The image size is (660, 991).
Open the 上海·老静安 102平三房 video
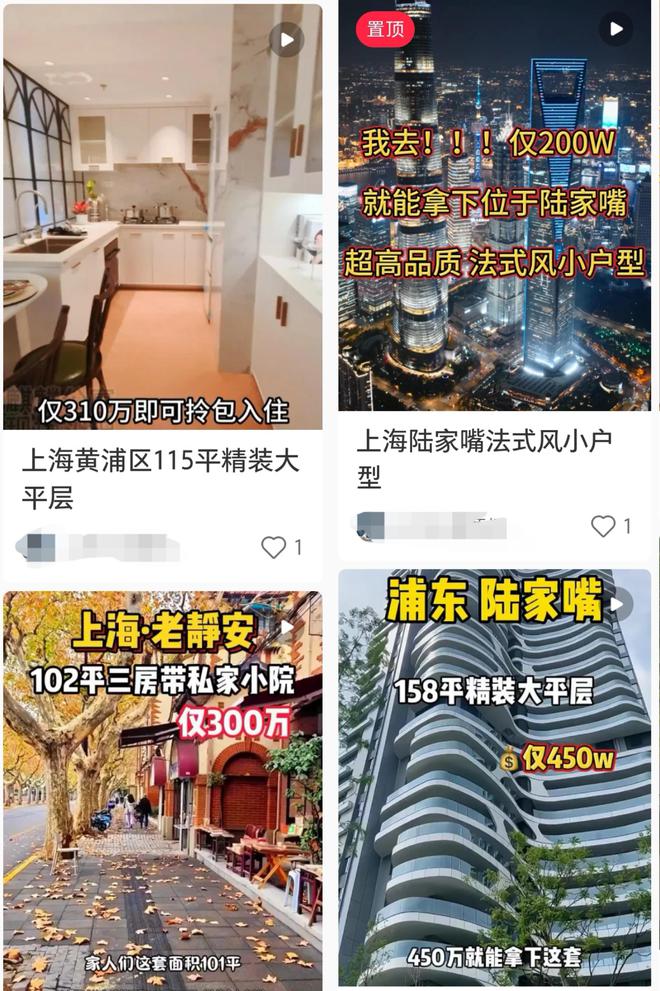(x=162, y=790)
